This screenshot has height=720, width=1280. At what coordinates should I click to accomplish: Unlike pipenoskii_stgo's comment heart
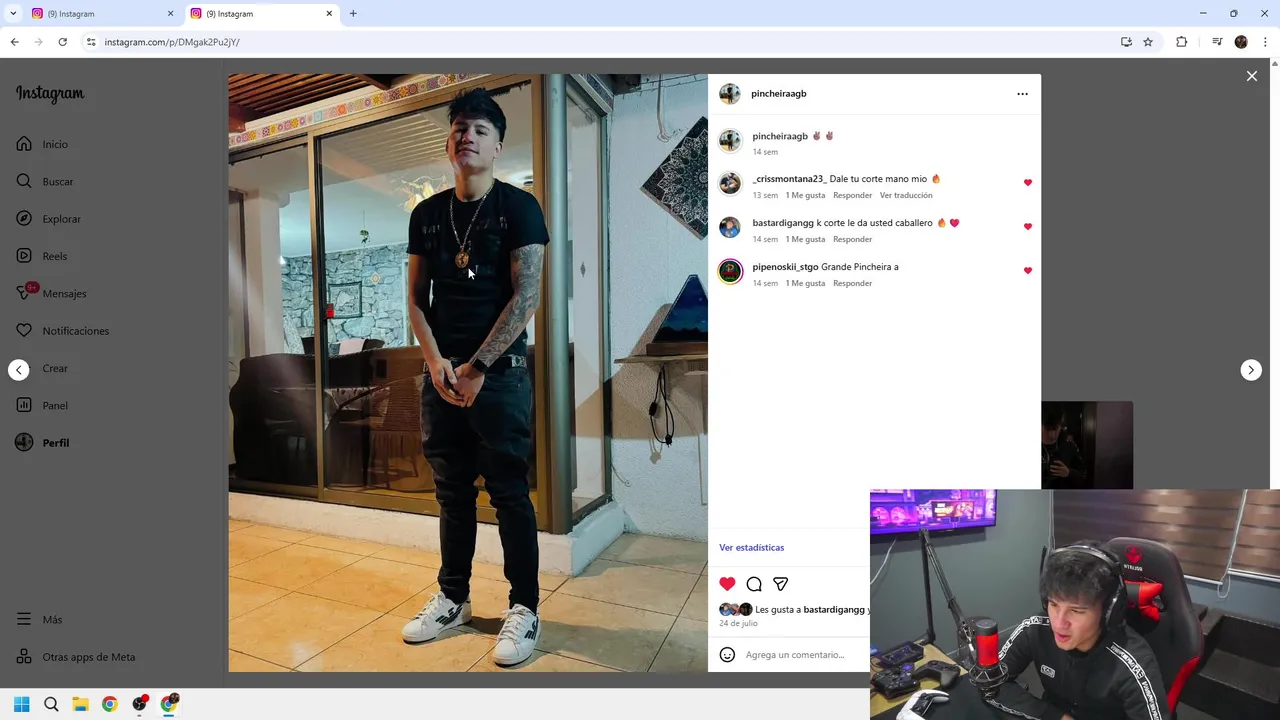[x=1027, y=270]
